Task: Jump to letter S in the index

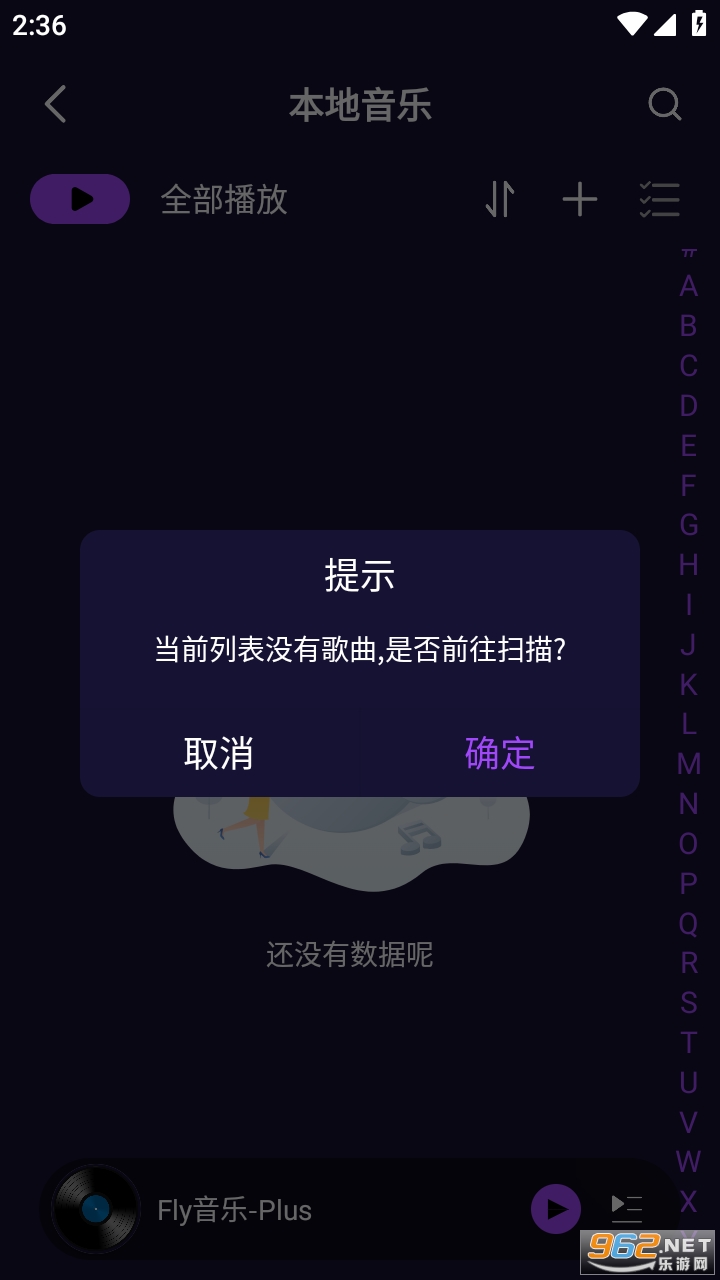Action: [688, 1002]
